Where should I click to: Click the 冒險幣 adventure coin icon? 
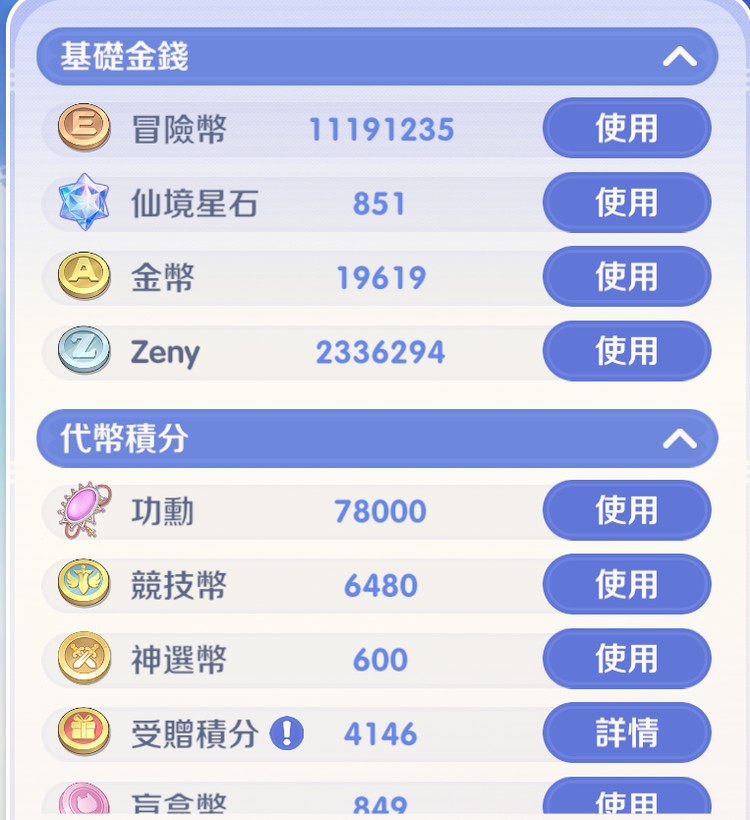84,128
